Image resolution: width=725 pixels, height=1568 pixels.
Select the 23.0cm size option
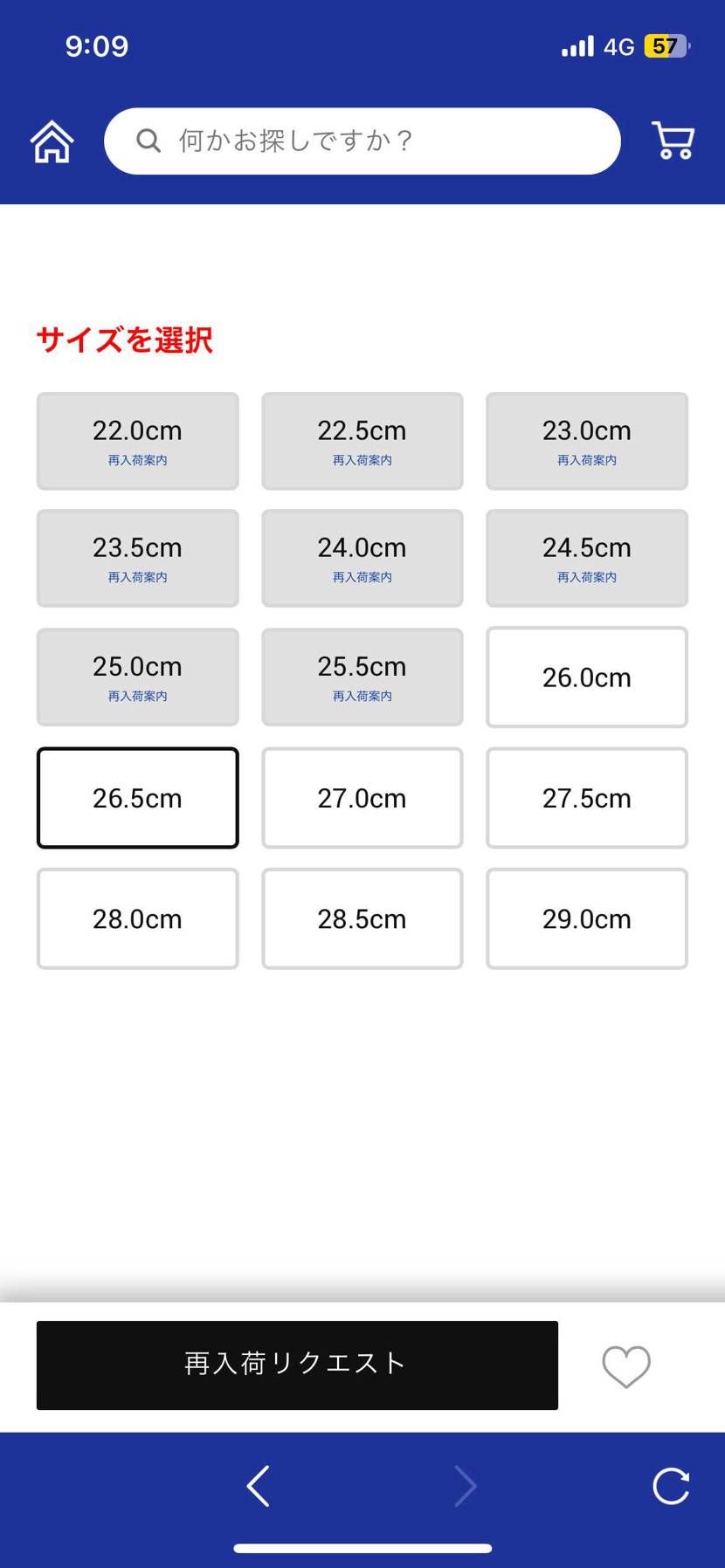coord(586,441)
